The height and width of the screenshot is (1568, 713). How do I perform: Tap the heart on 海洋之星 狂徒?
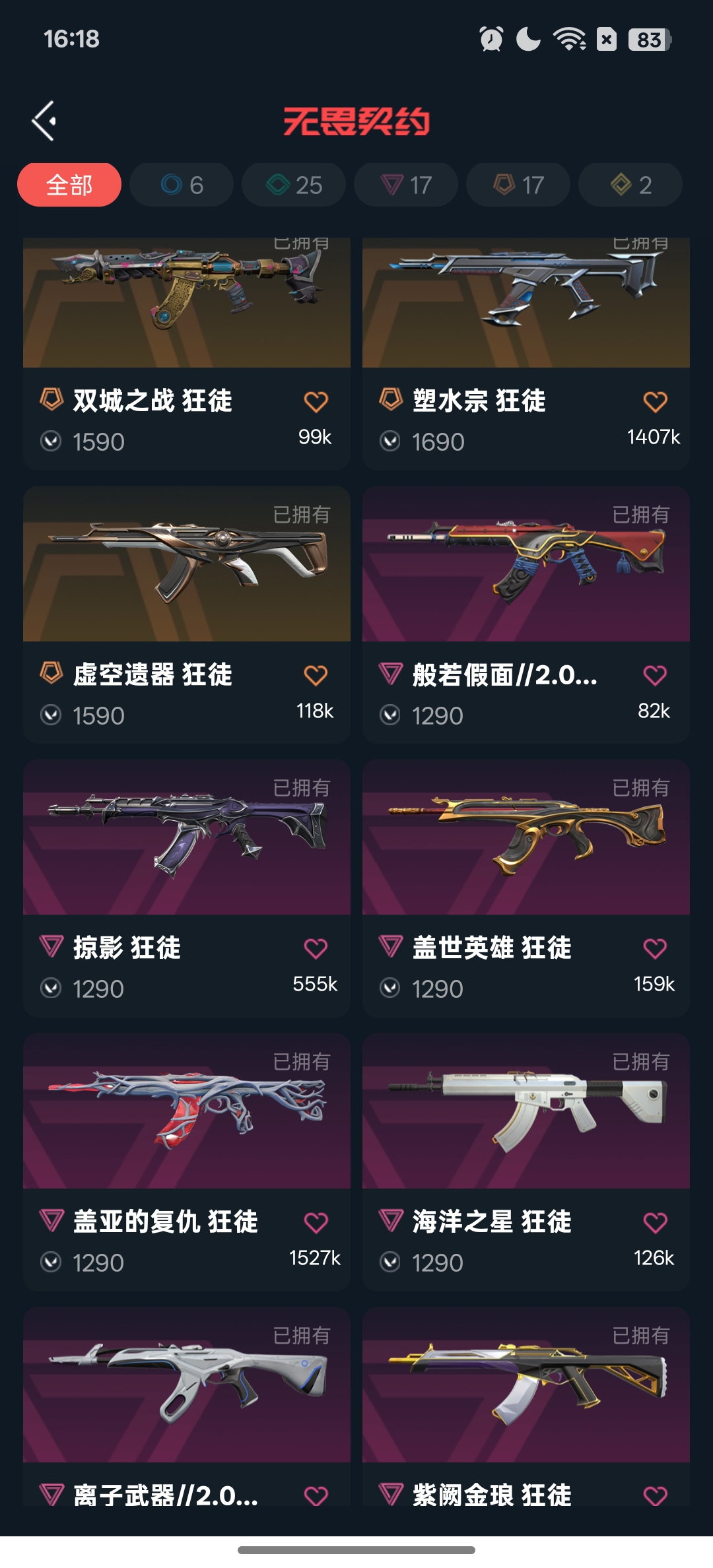coord(655,1222)
